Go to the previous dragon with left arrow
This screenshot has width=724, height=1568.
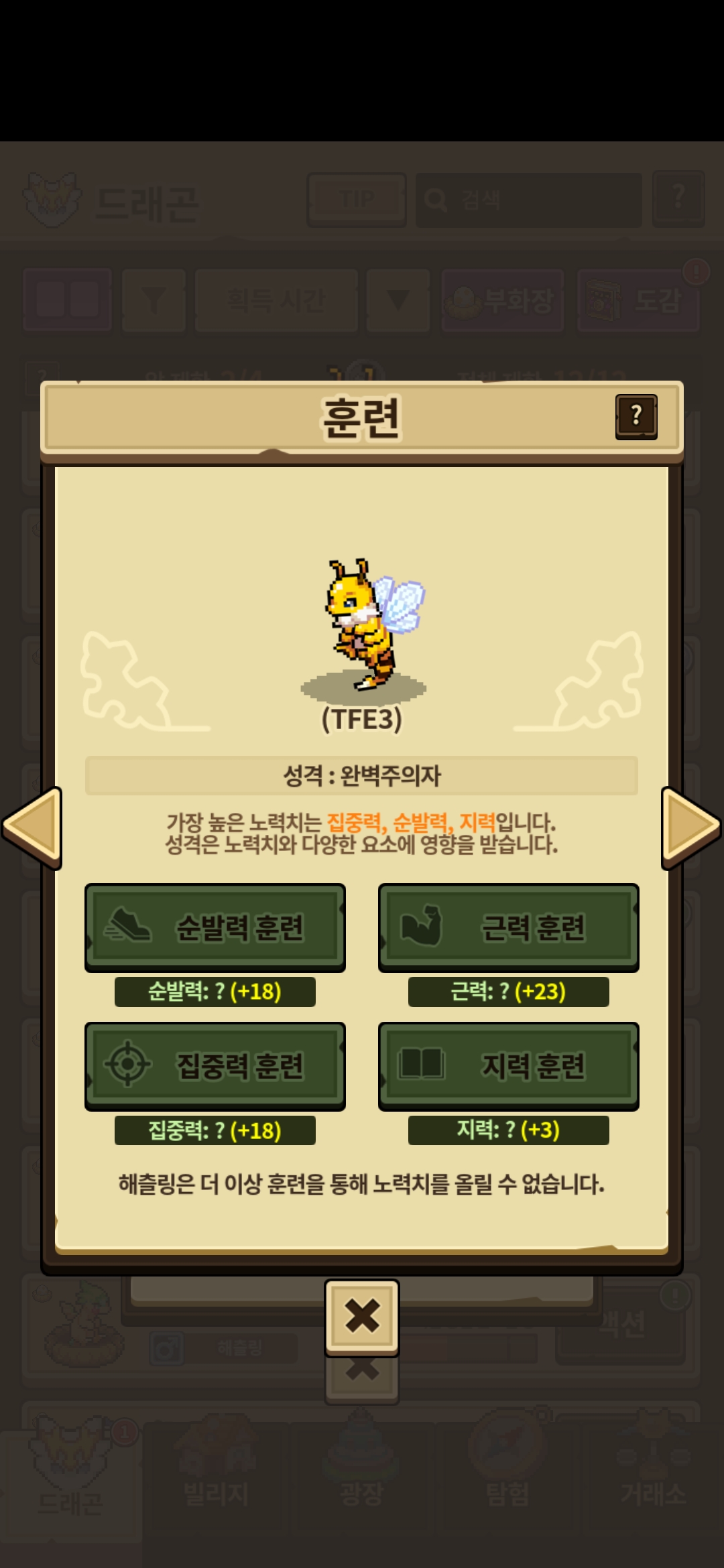pos(32,827)
